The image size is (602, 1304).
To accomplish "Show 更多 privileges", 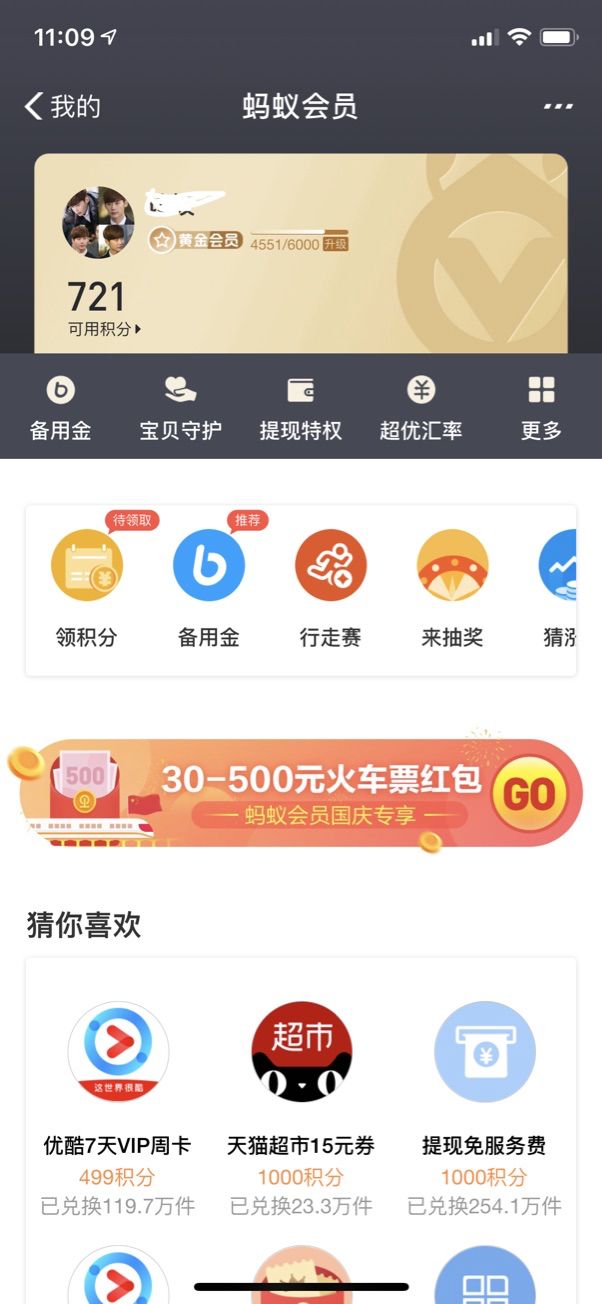I will tap(541, 408).
